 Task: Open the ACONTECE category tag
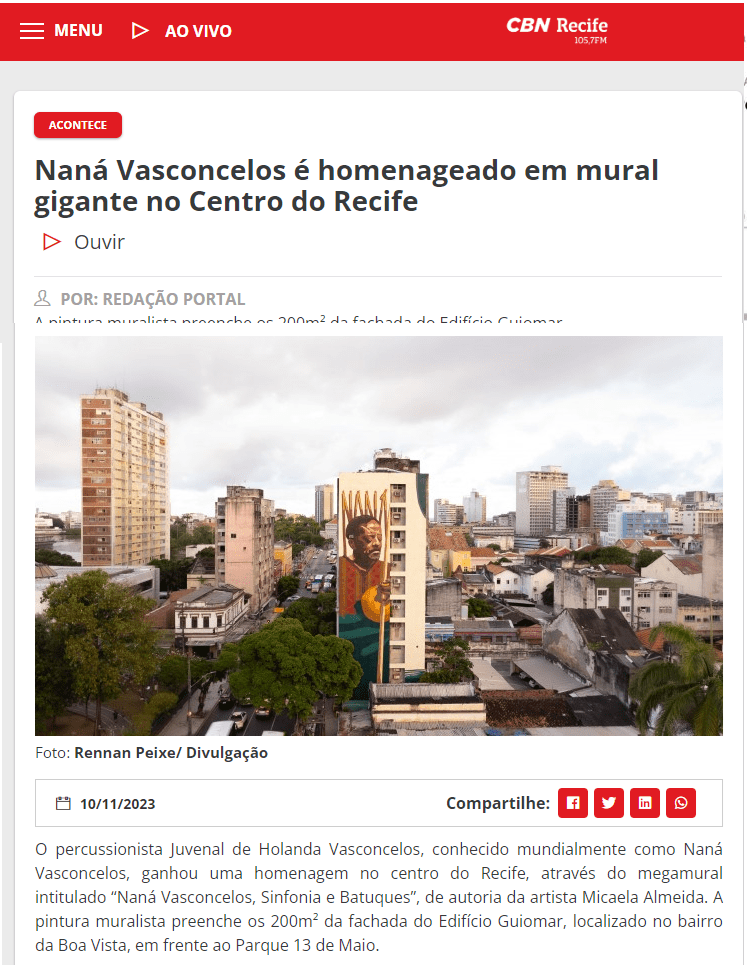pos(78,125)
